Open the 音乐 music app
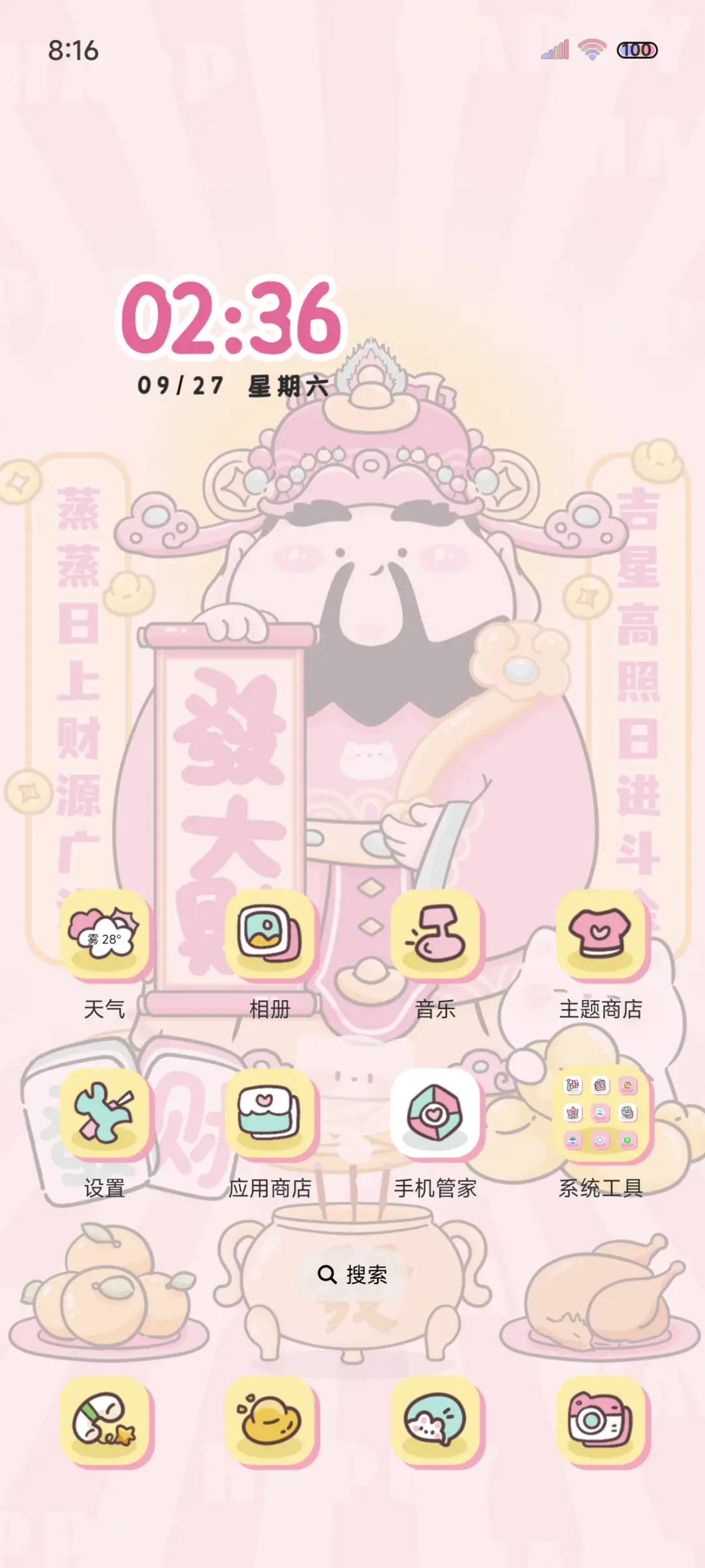Image resolution: width=705 pixels, height=1568 pixels. click(x=434, y=940)
